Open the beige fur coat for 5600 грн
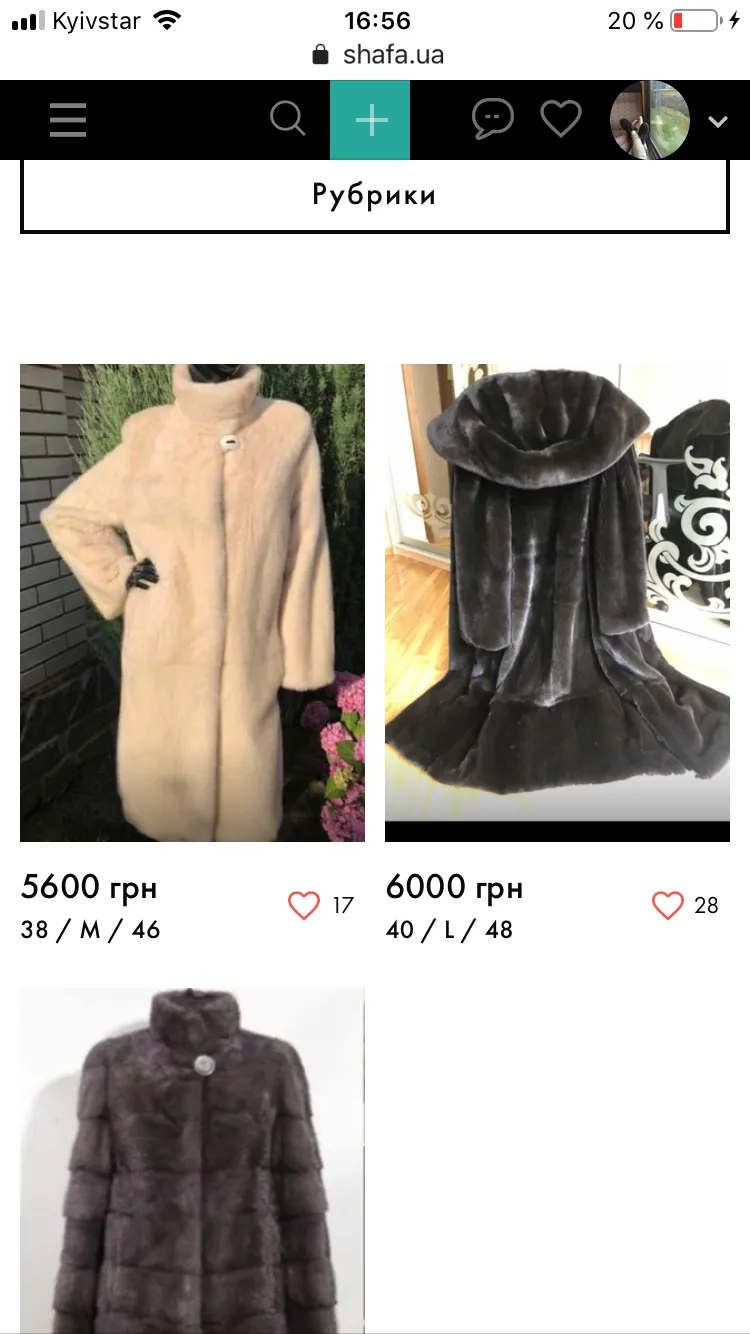The image size is (750, 1334). point(192,603)
